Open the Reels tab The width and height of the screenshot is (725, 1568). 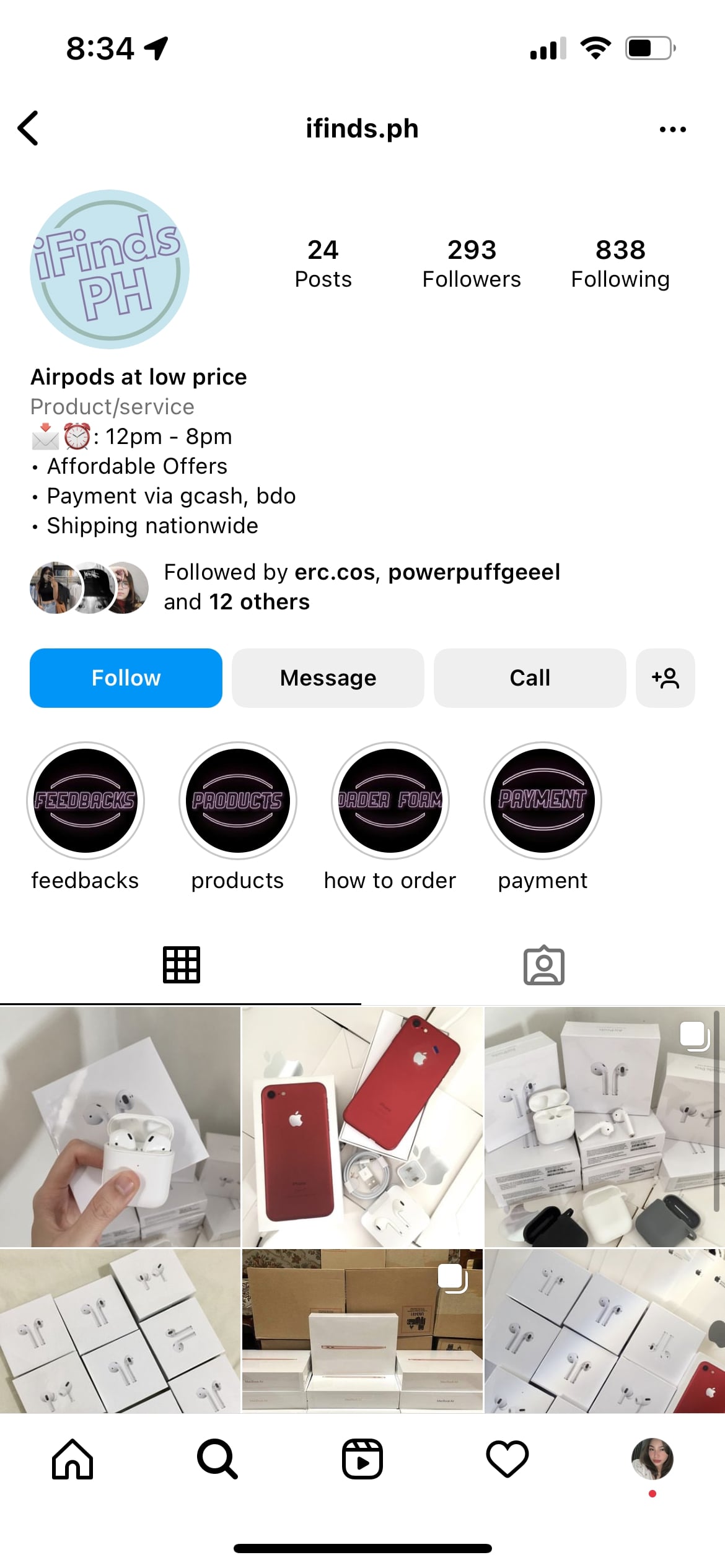(x=362, y=1459)
